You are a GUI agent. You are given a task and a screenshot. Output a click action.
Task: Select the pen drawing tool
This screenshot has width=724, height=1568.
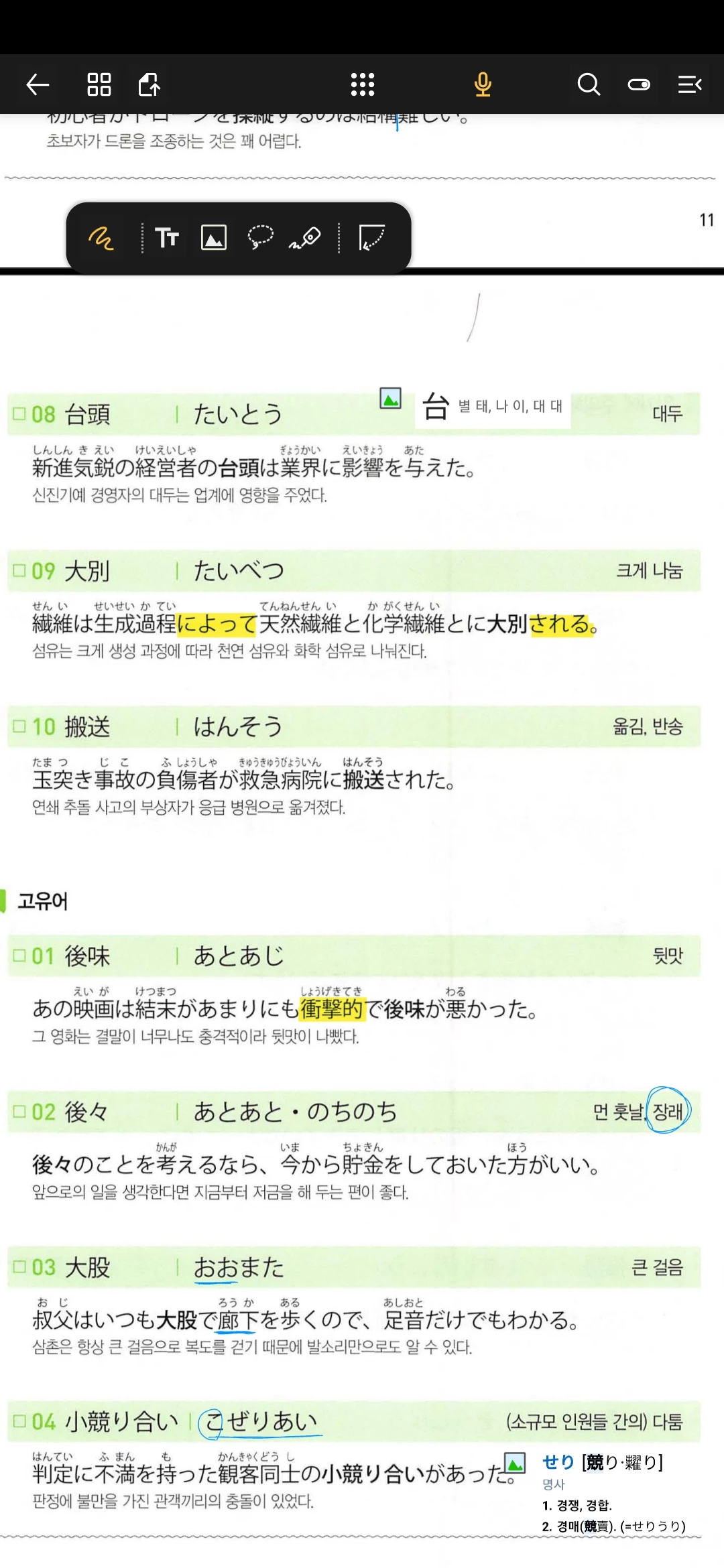[x=101, y=238]
